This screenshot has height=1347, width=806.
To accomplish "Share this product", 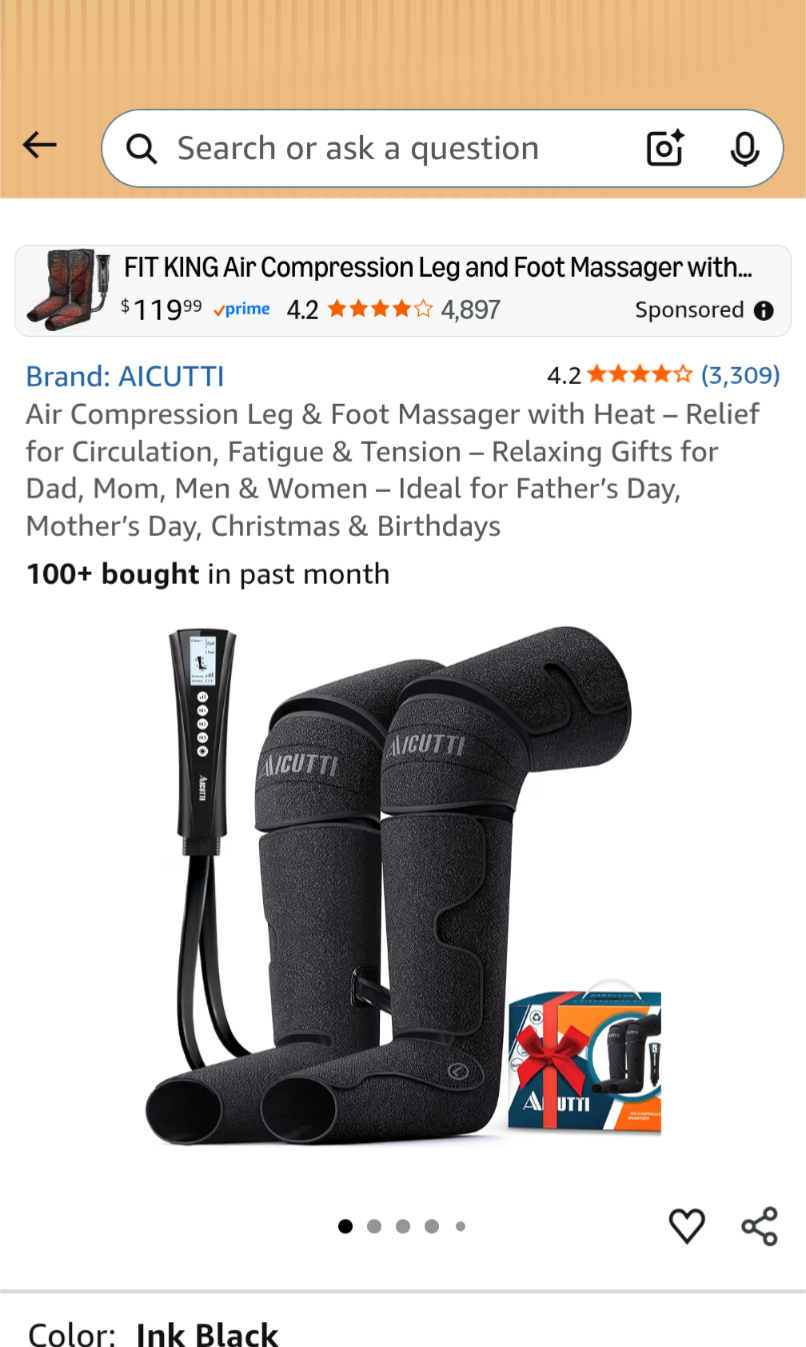I will 759,1225.
